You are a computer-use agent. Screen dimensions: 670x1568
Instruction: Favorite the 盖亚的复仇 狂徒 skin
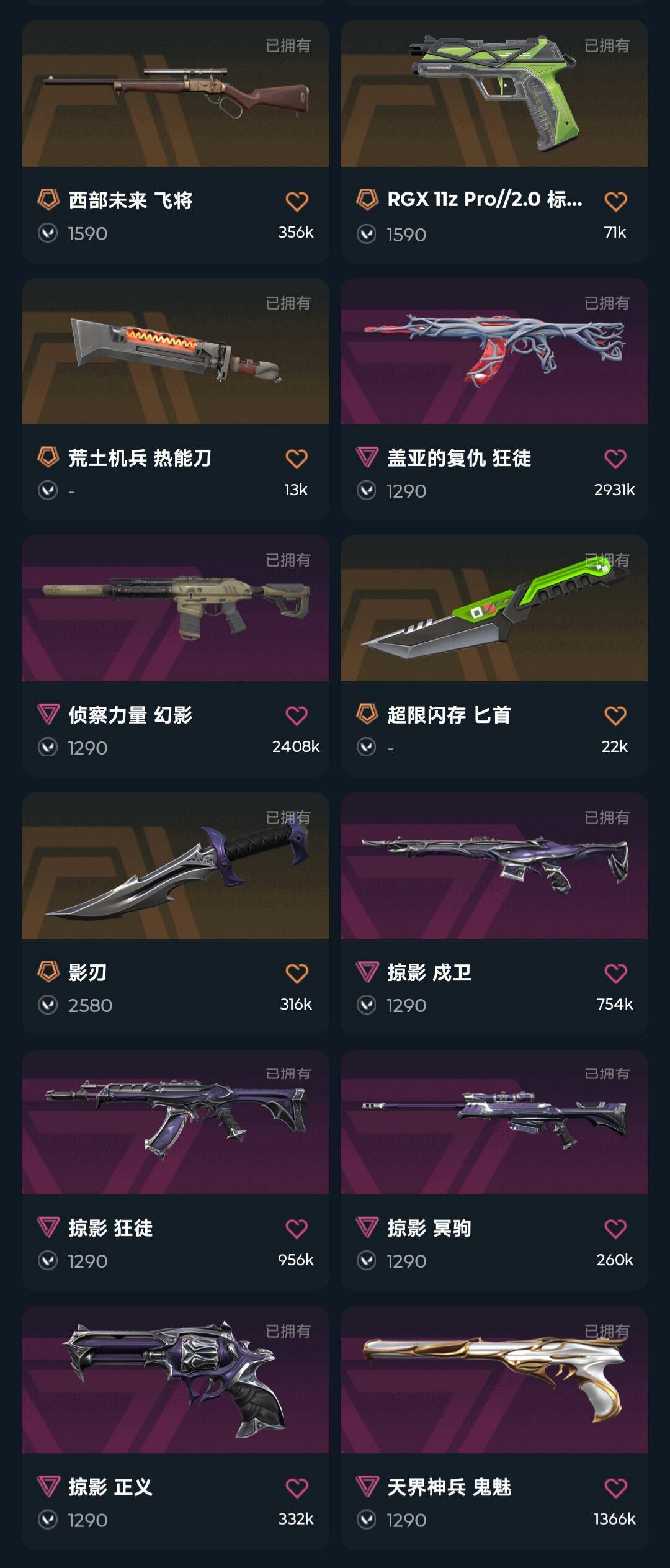615,459
